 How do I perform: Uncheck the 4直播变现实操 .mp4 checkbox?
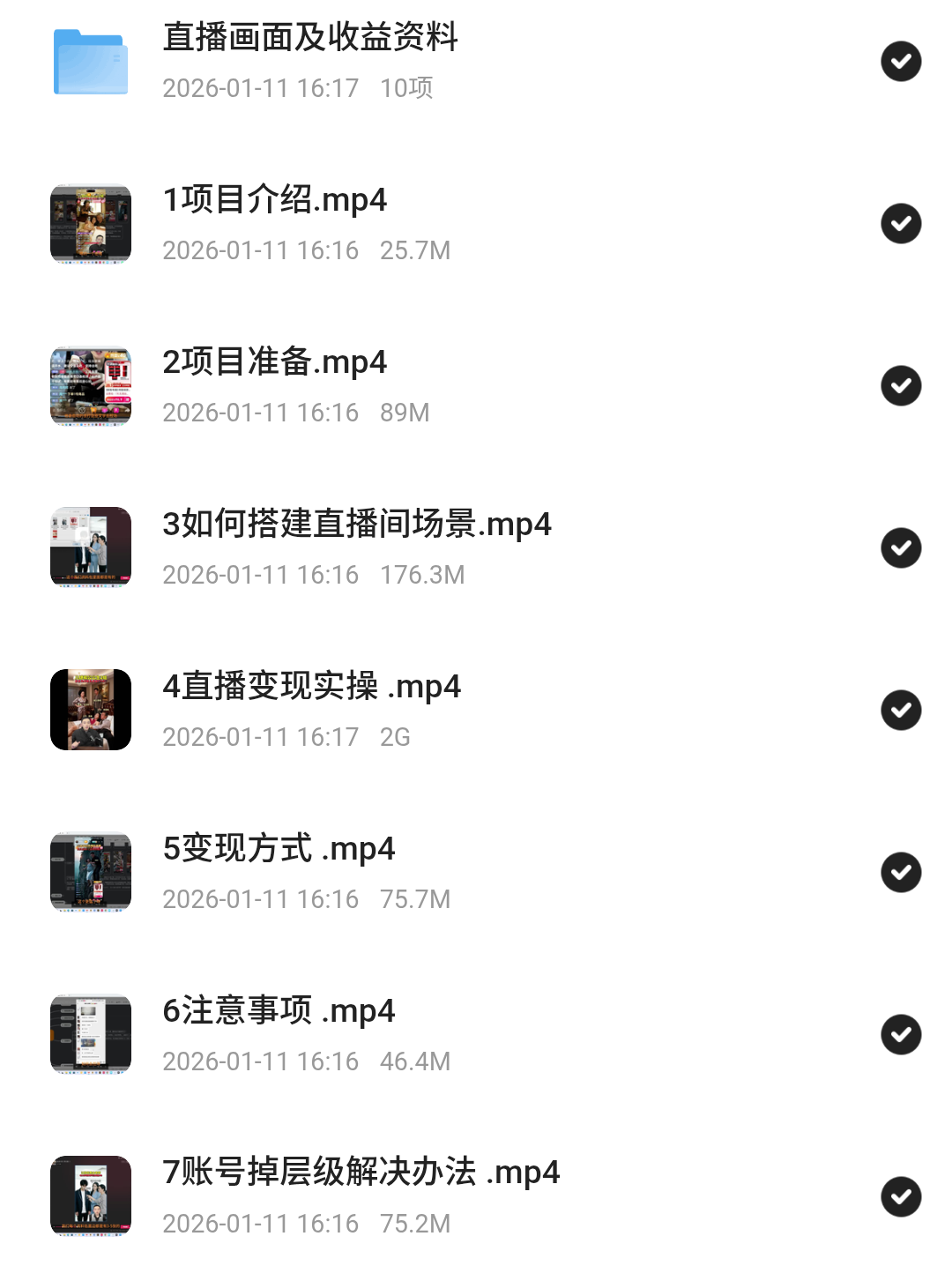[x=901, y=711]
